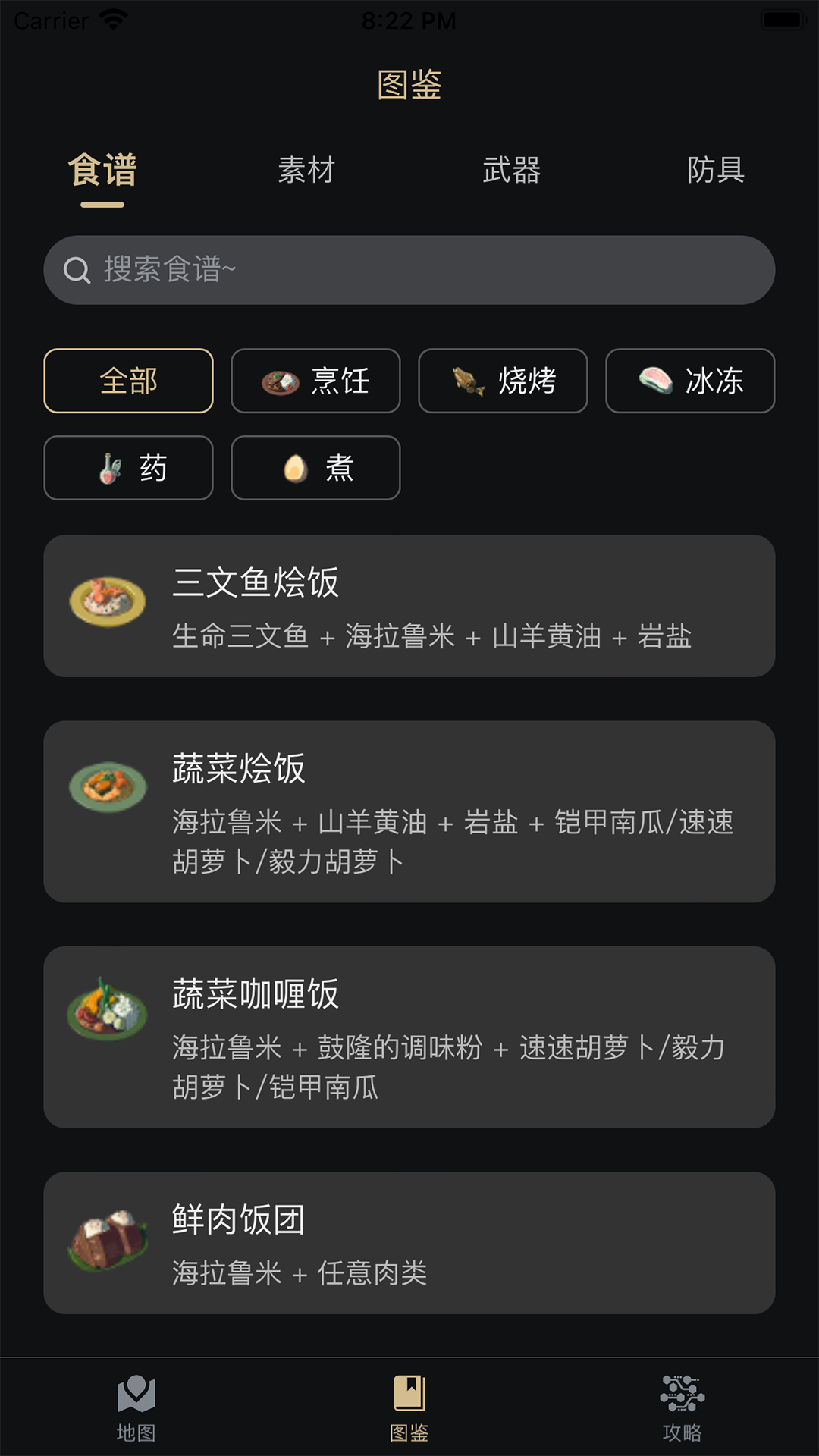
Task: Select the 烧烤 (grilled) fish icon filter
Action: coord(466,381)
